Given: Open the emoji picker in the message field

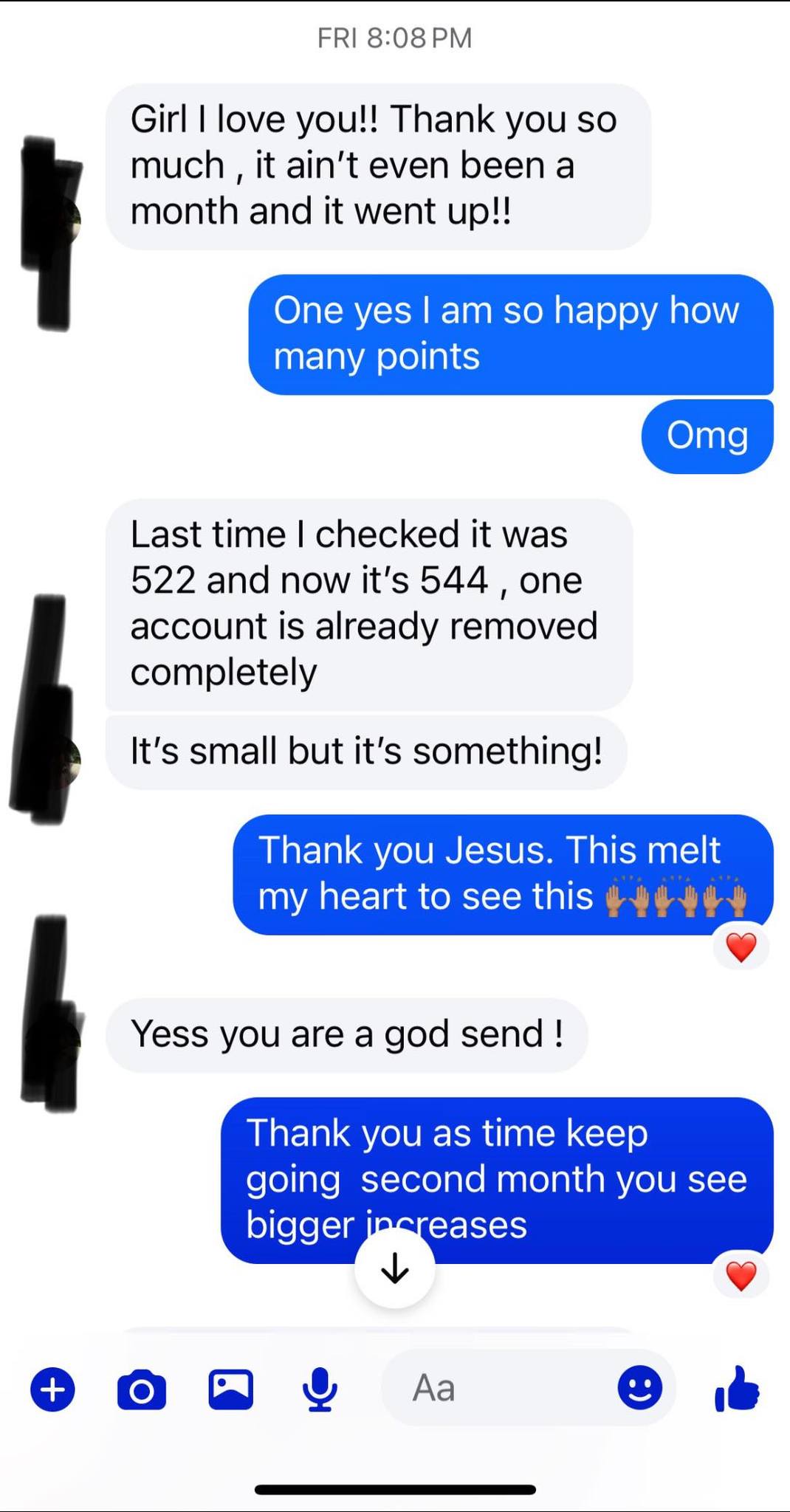Looking at the screenshot, I should tap(639, 1388).
